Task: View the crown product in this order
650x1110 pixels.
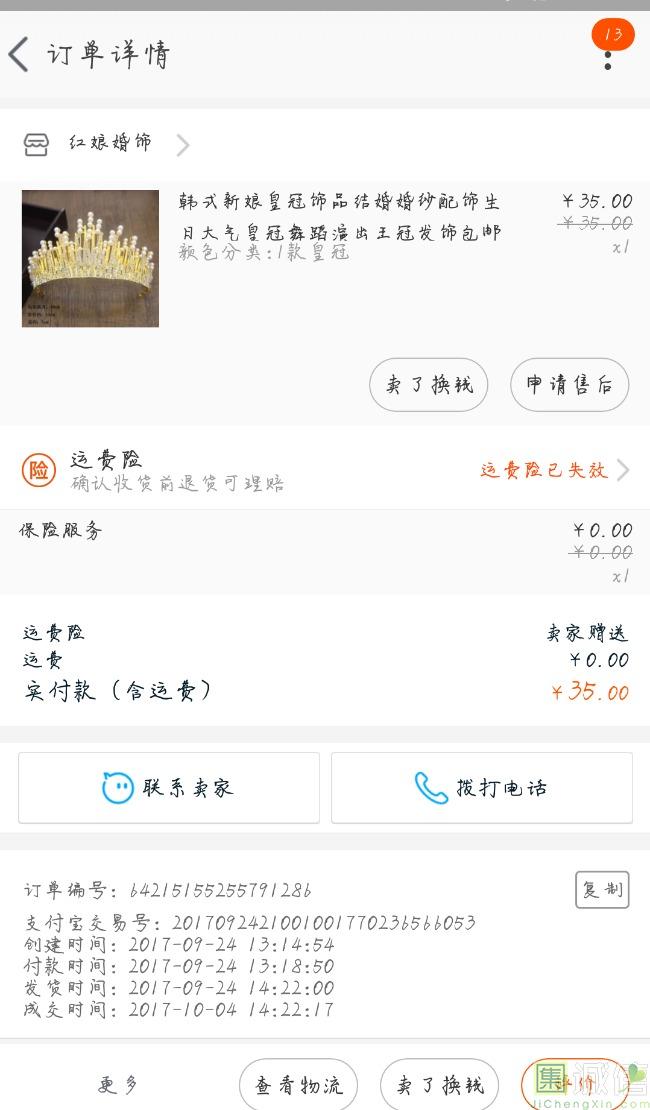Action: tap(90, 258)
